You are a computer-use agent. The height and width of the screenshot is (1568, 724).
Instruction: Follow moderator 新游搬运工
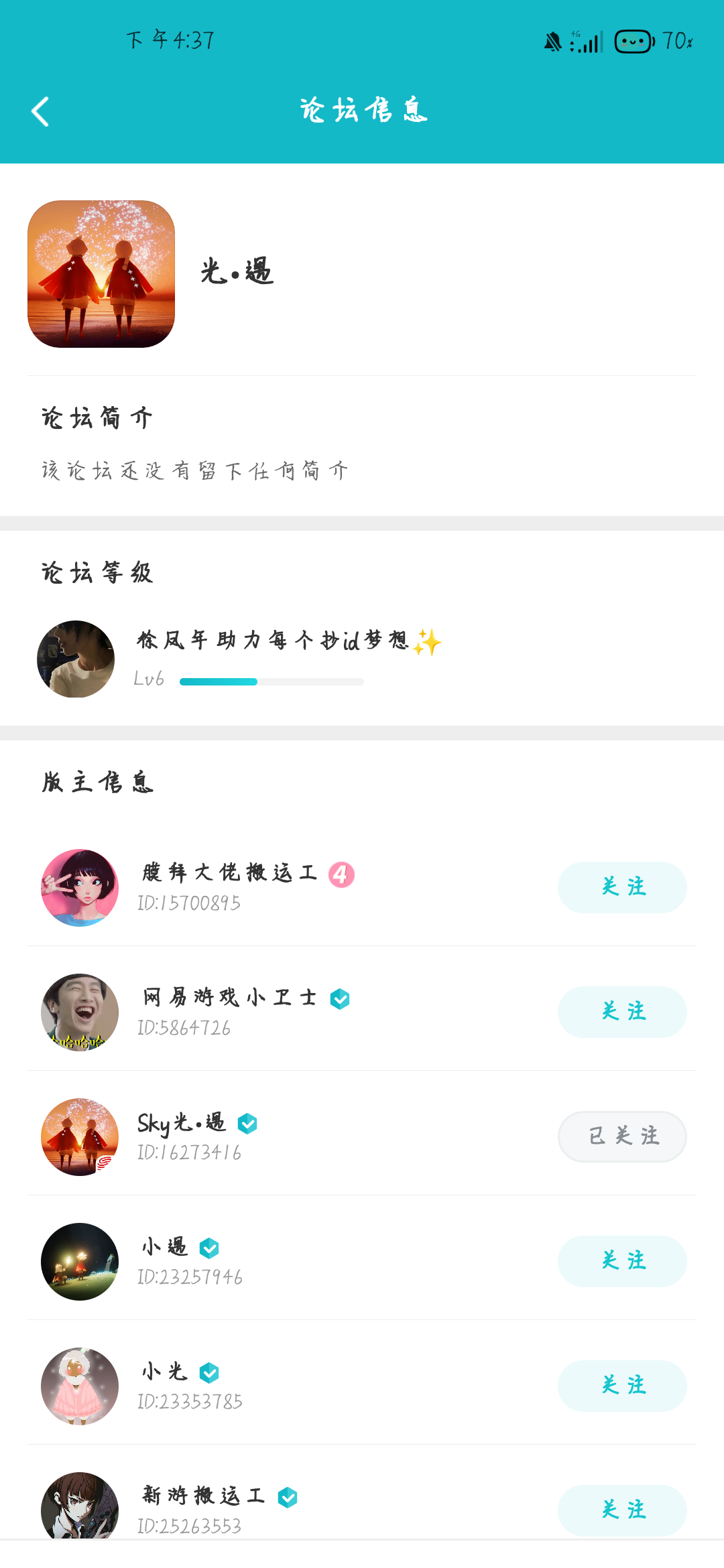621,1510
